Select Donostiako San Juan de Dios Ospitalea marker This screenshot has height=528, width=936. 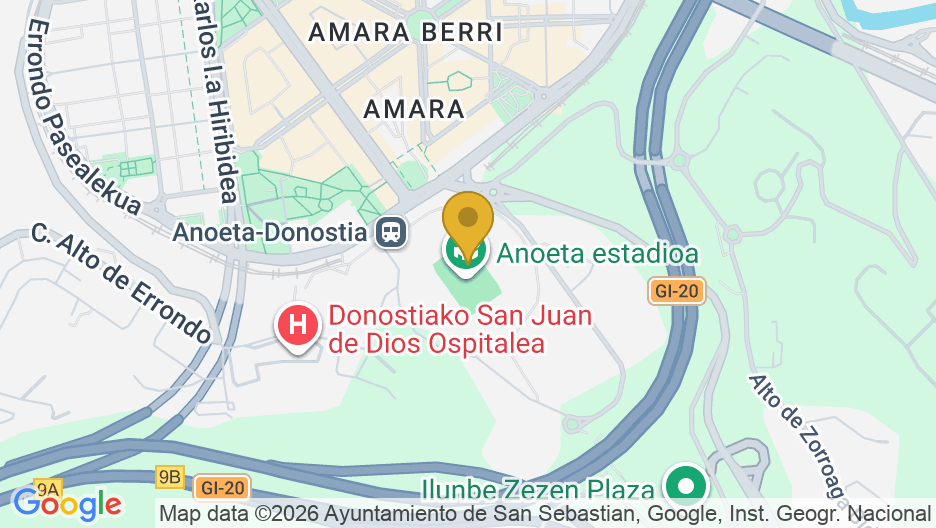[298, 325]
